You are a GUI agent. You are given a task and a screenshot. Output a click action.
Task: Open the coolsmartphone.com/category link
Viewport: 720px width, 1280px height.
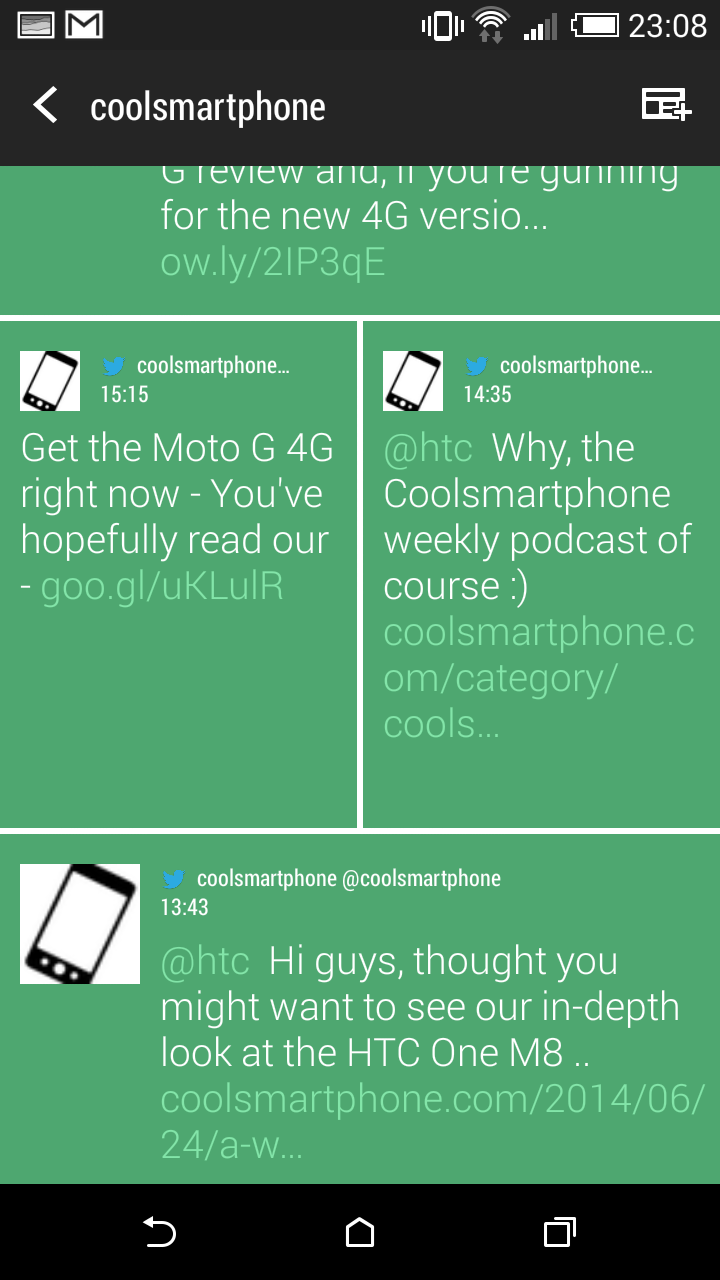pyautogui.click(x=539, y=679)
